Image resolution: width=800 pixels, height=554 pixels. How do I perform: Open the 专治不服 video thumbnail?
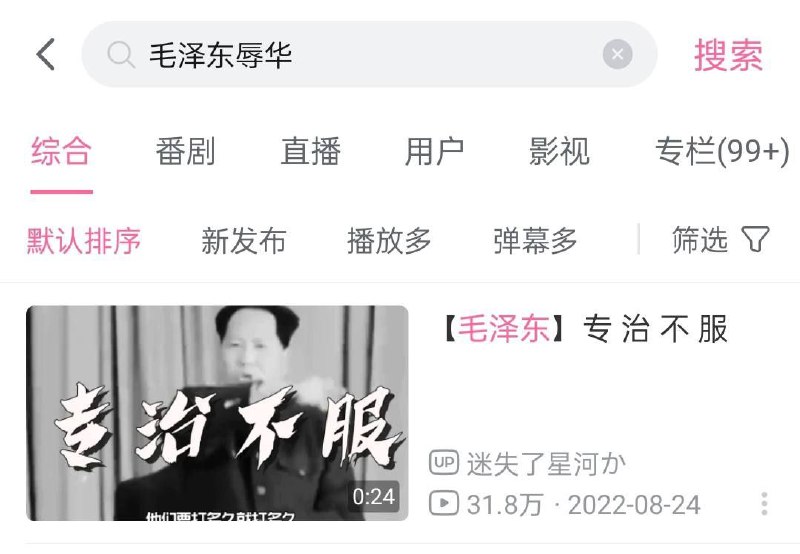(x=217, y=413)
